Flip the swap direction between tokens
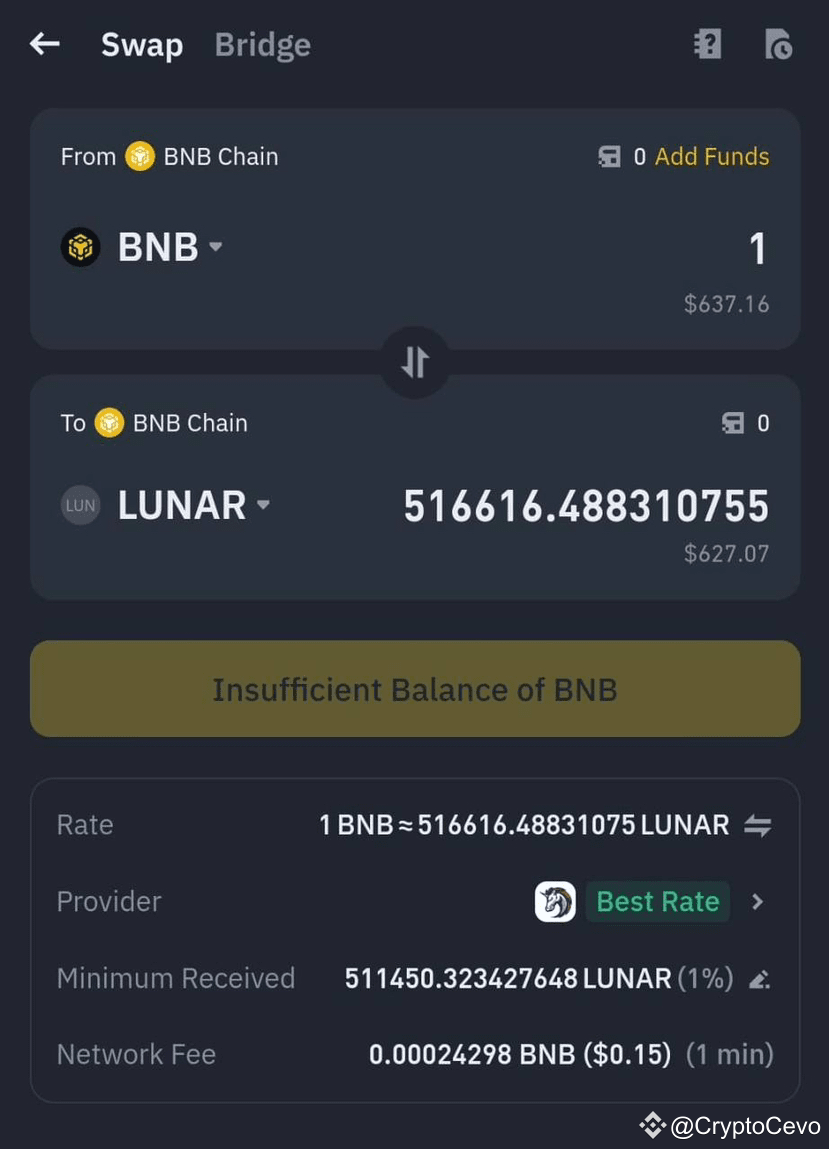Screen dimensions: 829x1149 pos(415,362)
